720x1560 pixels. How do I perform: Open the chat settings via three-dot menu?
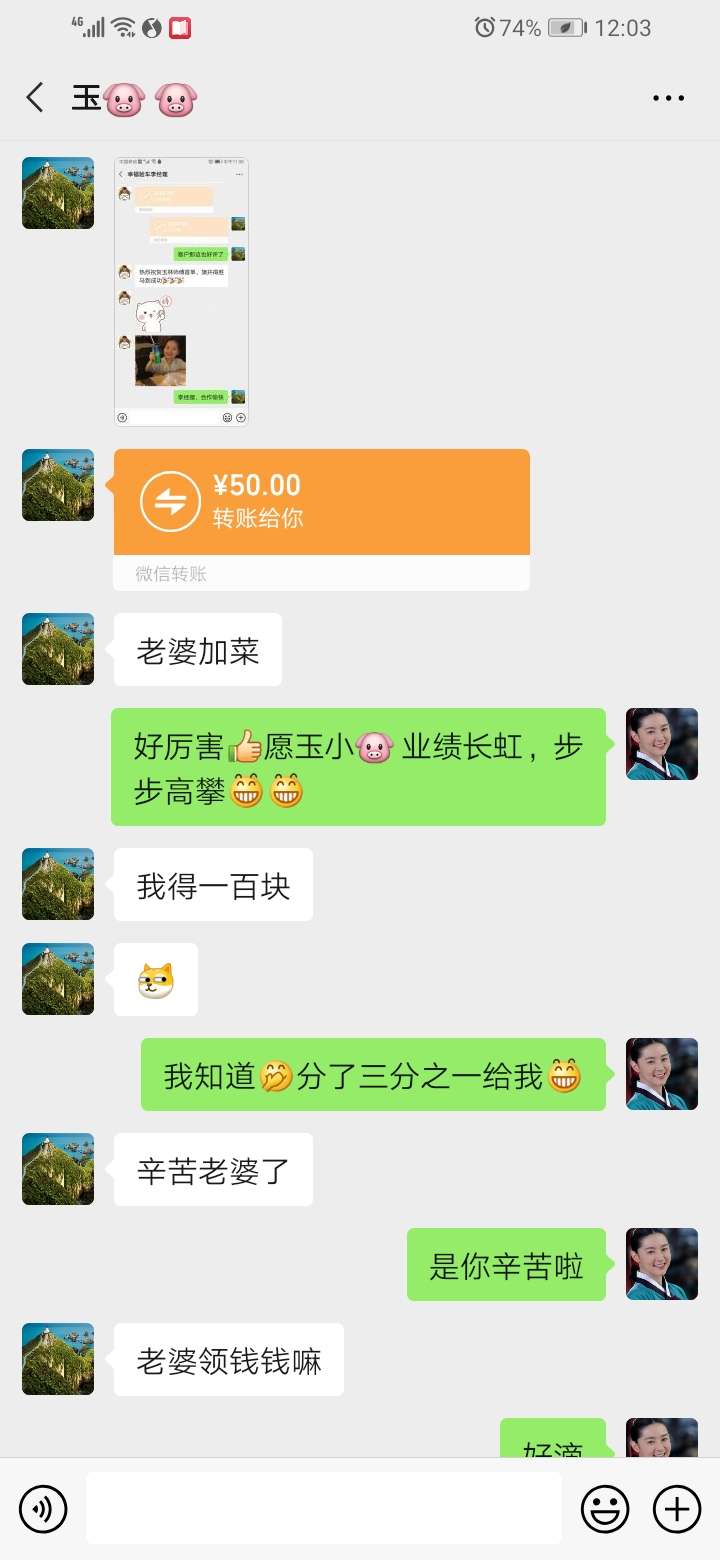click(667, 97)
